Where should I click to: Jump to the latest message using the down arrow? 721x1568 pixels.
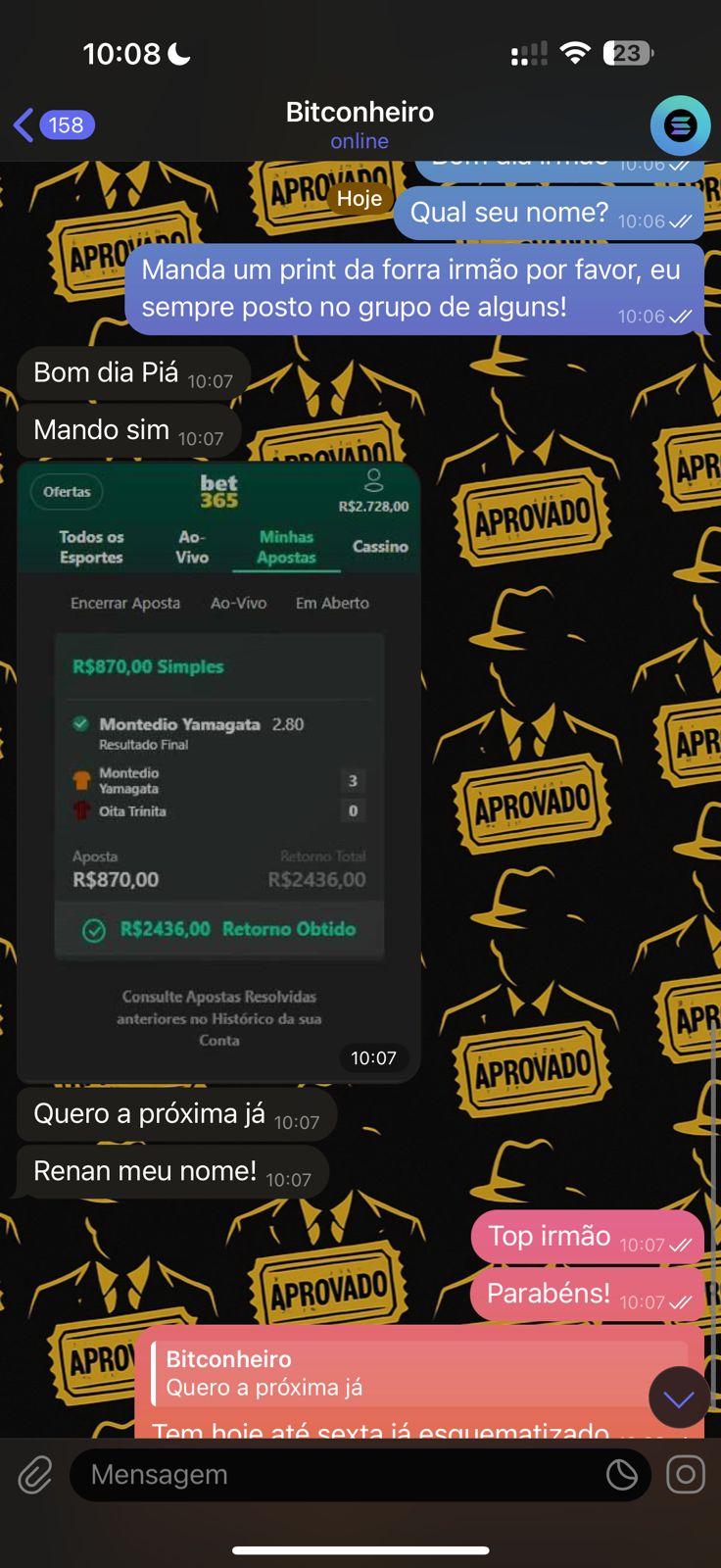tap(679, 1397)
